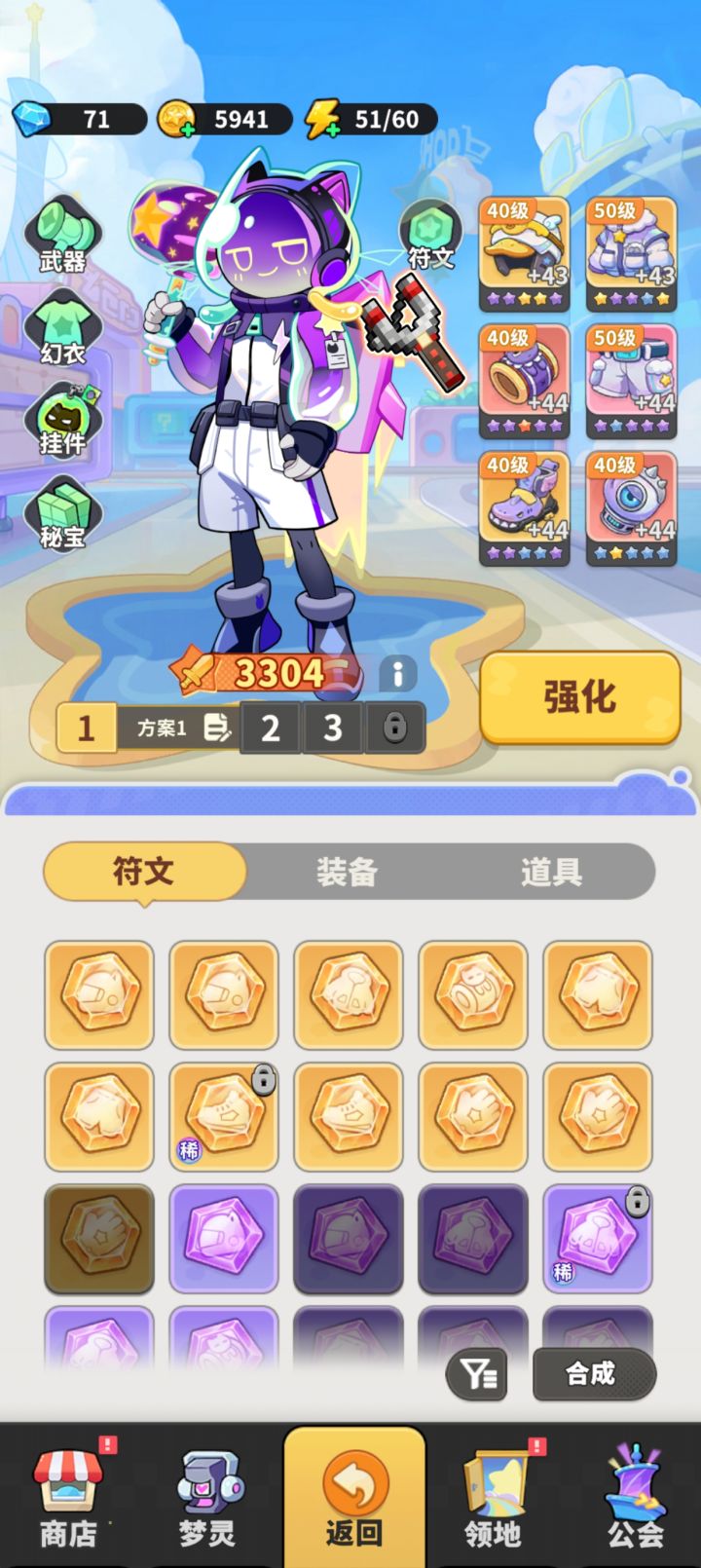Select the darkened glove rune in row three
Screen dimensions: 701x1568
click(x=97, y=1239)
